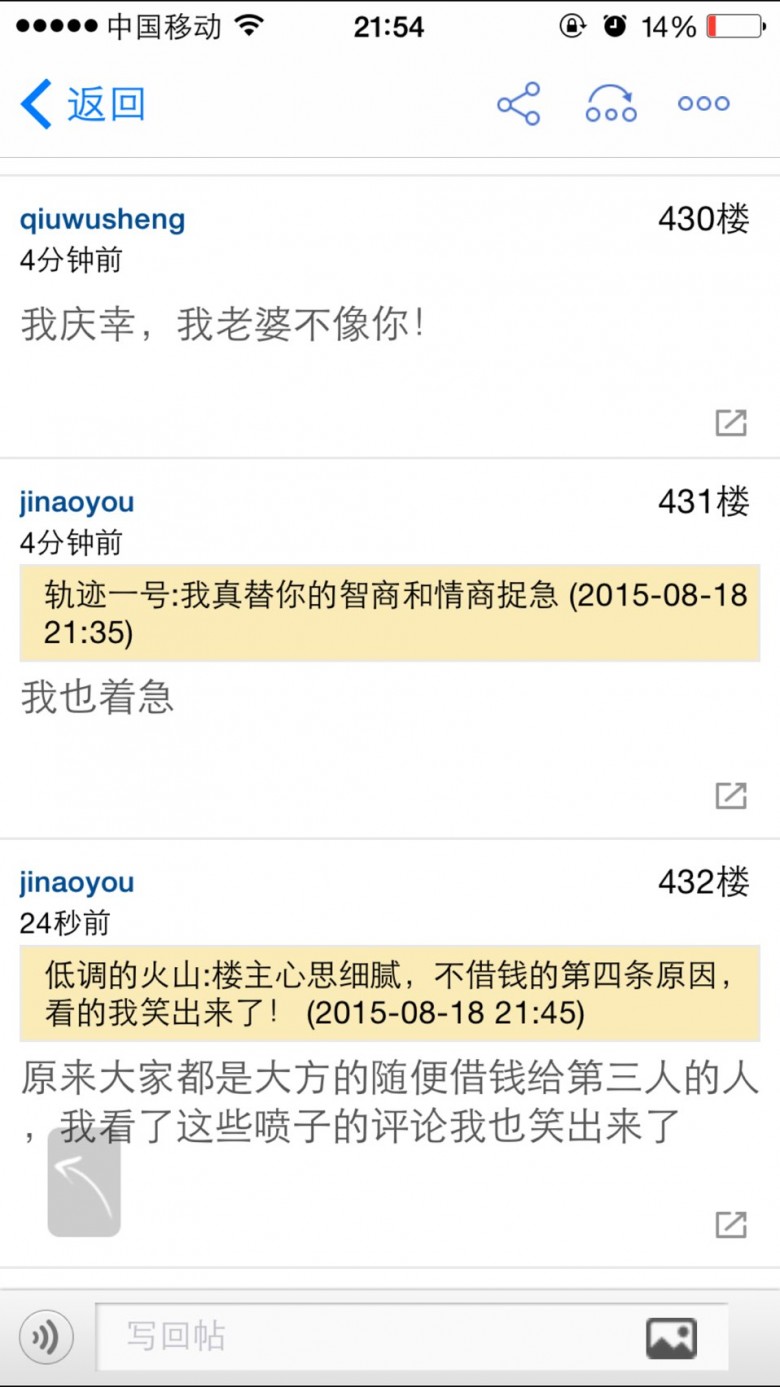Reply to the 432楼 post
780x1387 pixels.
click(x=731, y=1224)
